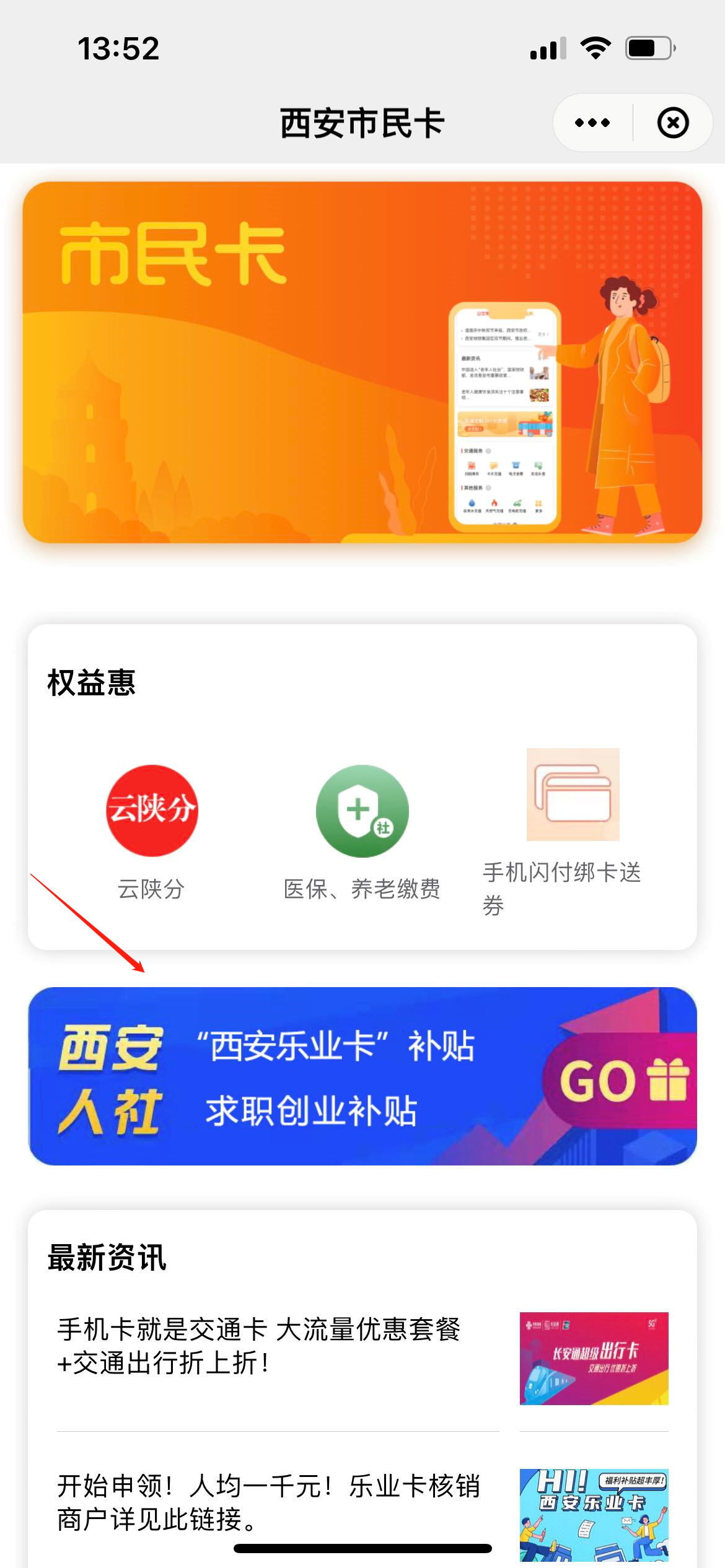Open the 西安人社 乐业卡补贴 banner
The height and width of the screenshot is (1568, 725).
(362, 1076)
